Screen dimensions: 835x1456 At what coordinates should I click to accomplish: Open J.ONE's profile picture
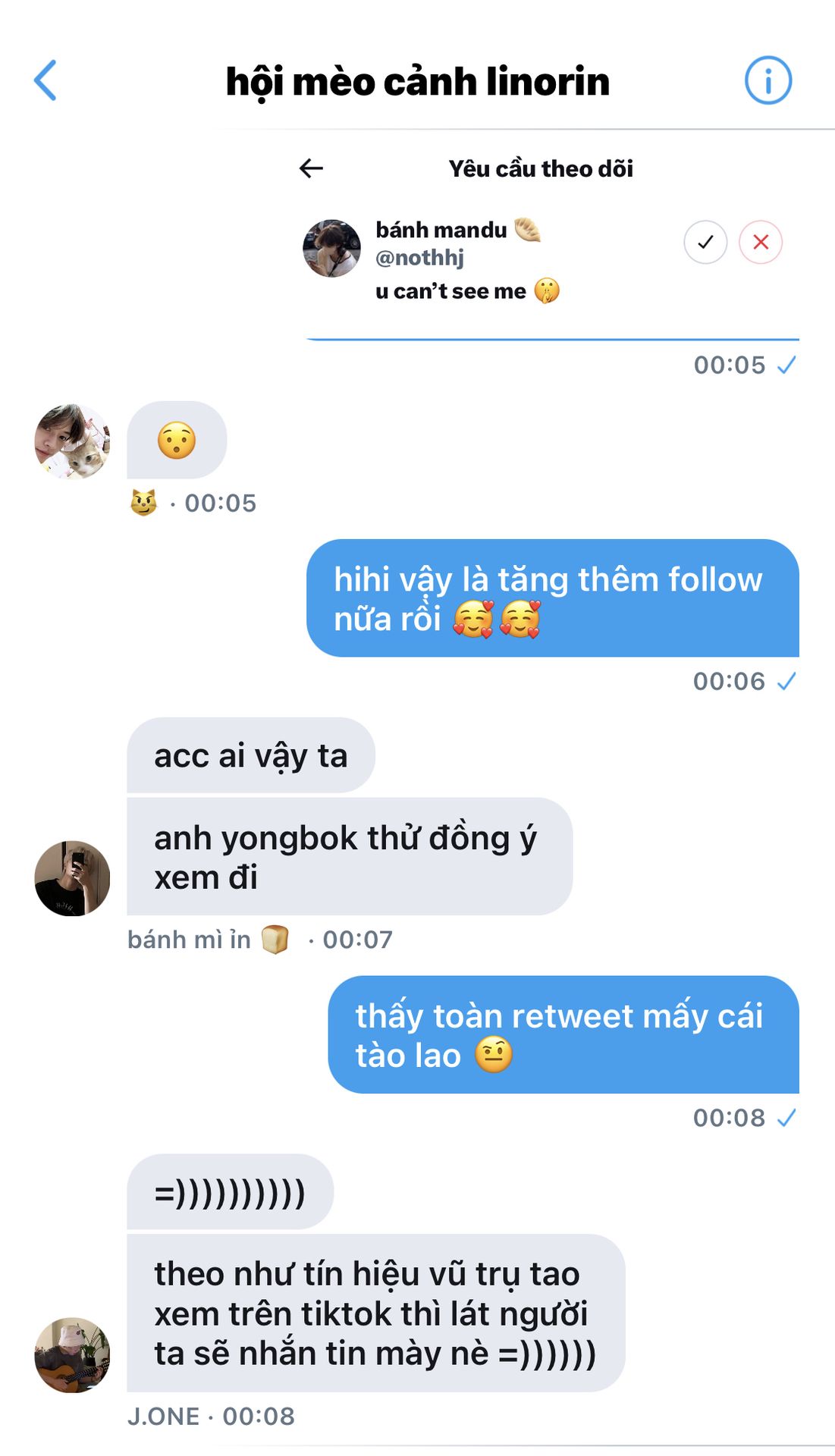coord(72,1354)
